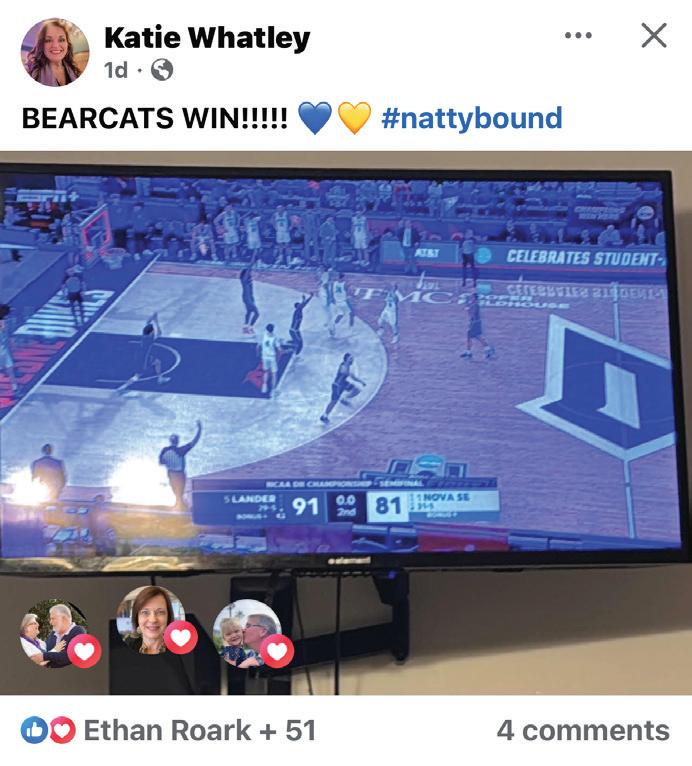692x766 pixels.
Task: Open Katie Whatley's profile name link
Action: pyautogui.click(x=207, y=38)
